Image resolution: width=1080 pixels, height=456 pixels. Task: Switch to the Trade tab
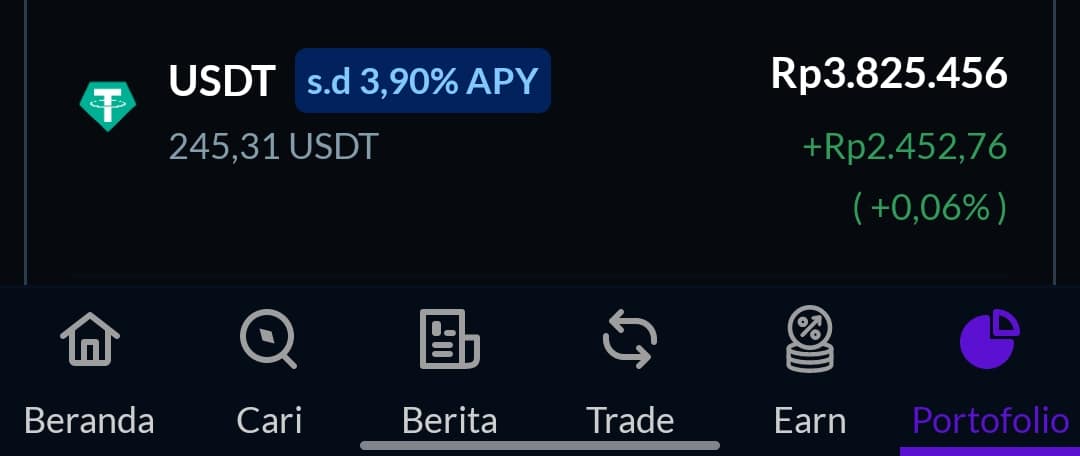(630, 372)
